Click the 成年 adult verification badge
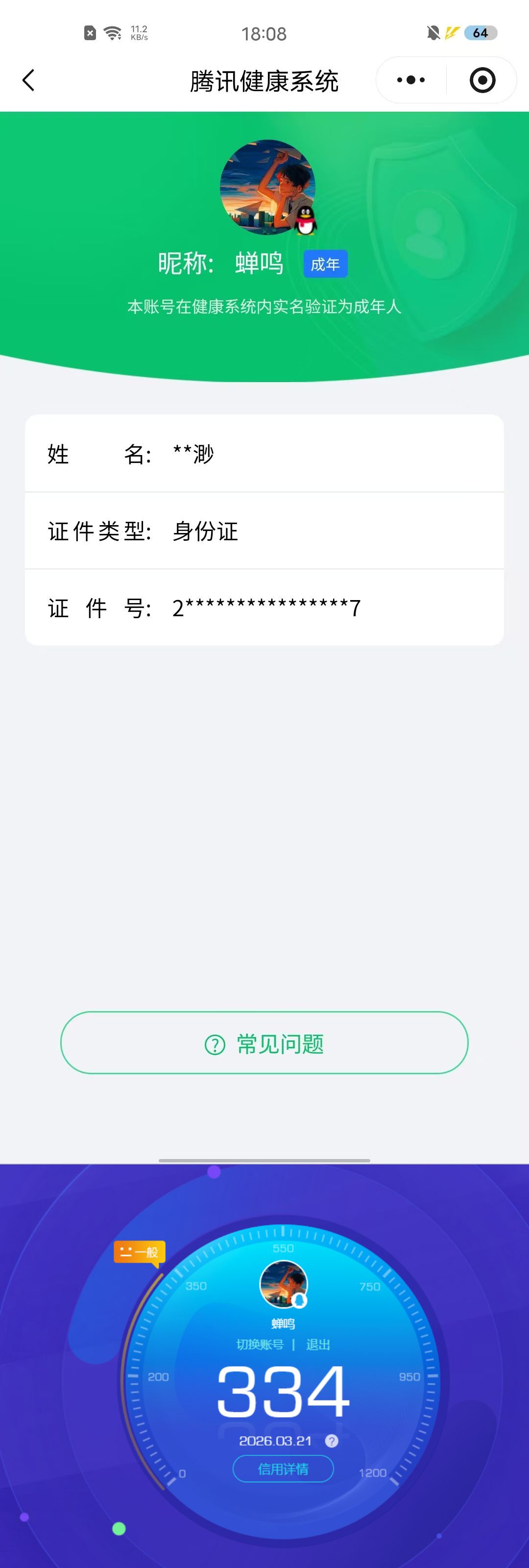529x1568 pixels. tap(325, 264)
